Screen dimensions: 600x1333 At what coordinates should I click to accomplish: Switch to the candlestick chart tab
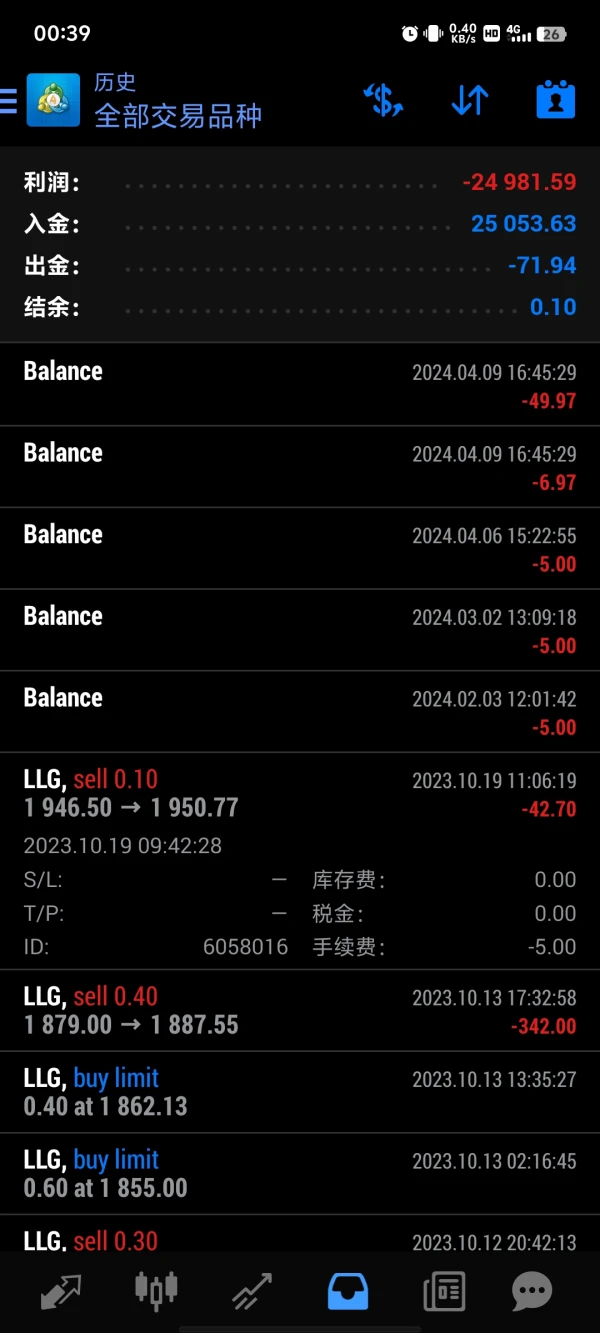156,1291
